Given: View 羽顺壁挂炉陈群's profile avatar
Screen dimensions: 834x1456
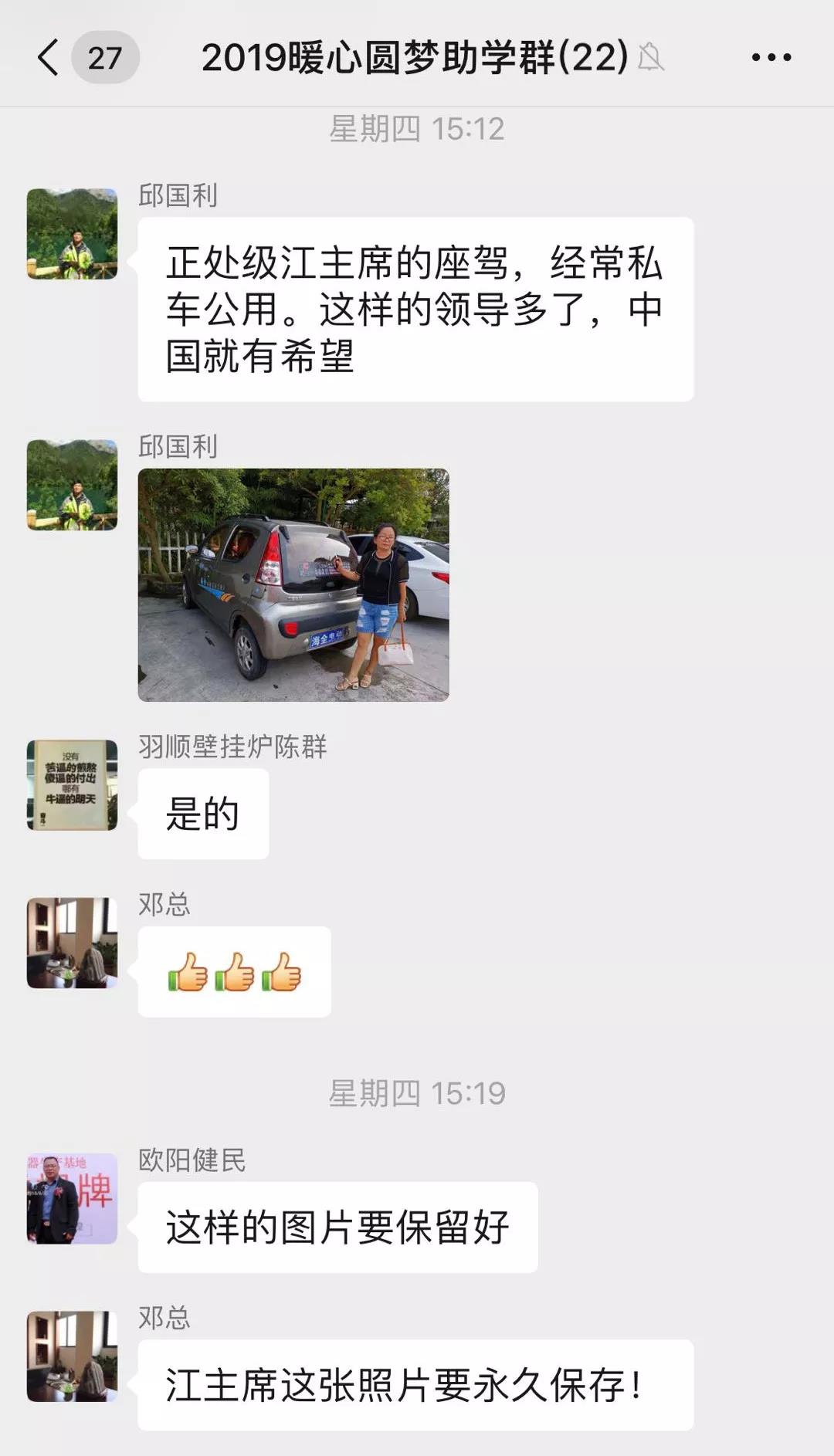Looking at the screenshot, I should (x=73, y=785).
